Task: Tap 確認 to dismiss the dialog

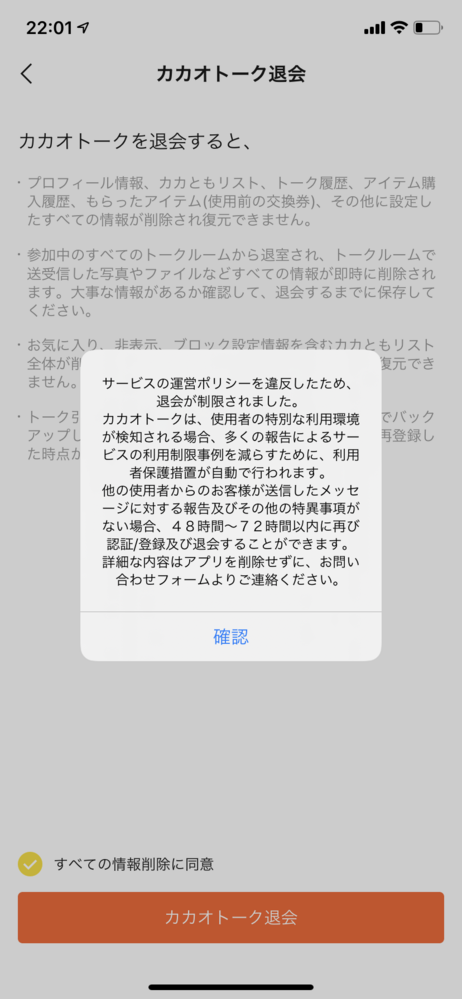Action: pyautogui.click(x=231, y=636)
